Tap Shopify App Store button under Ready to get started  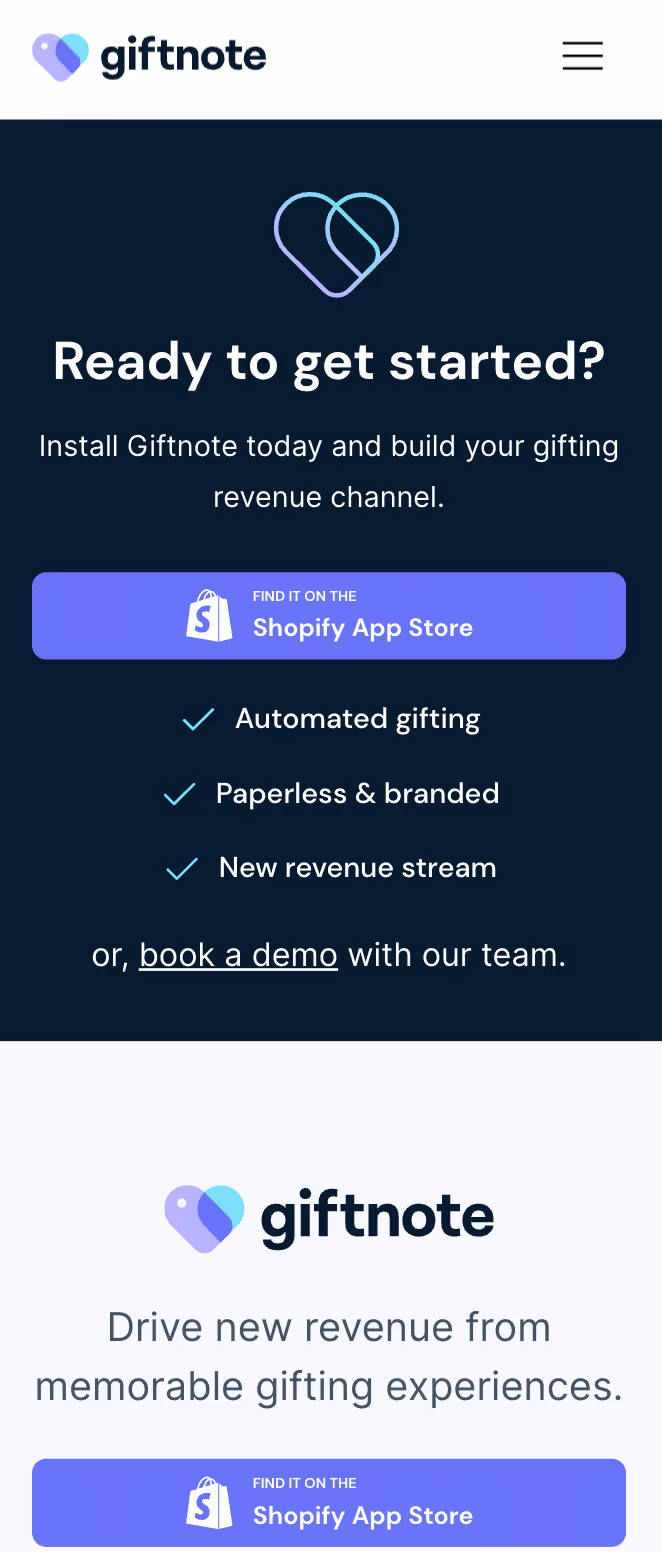click(329, 615)
